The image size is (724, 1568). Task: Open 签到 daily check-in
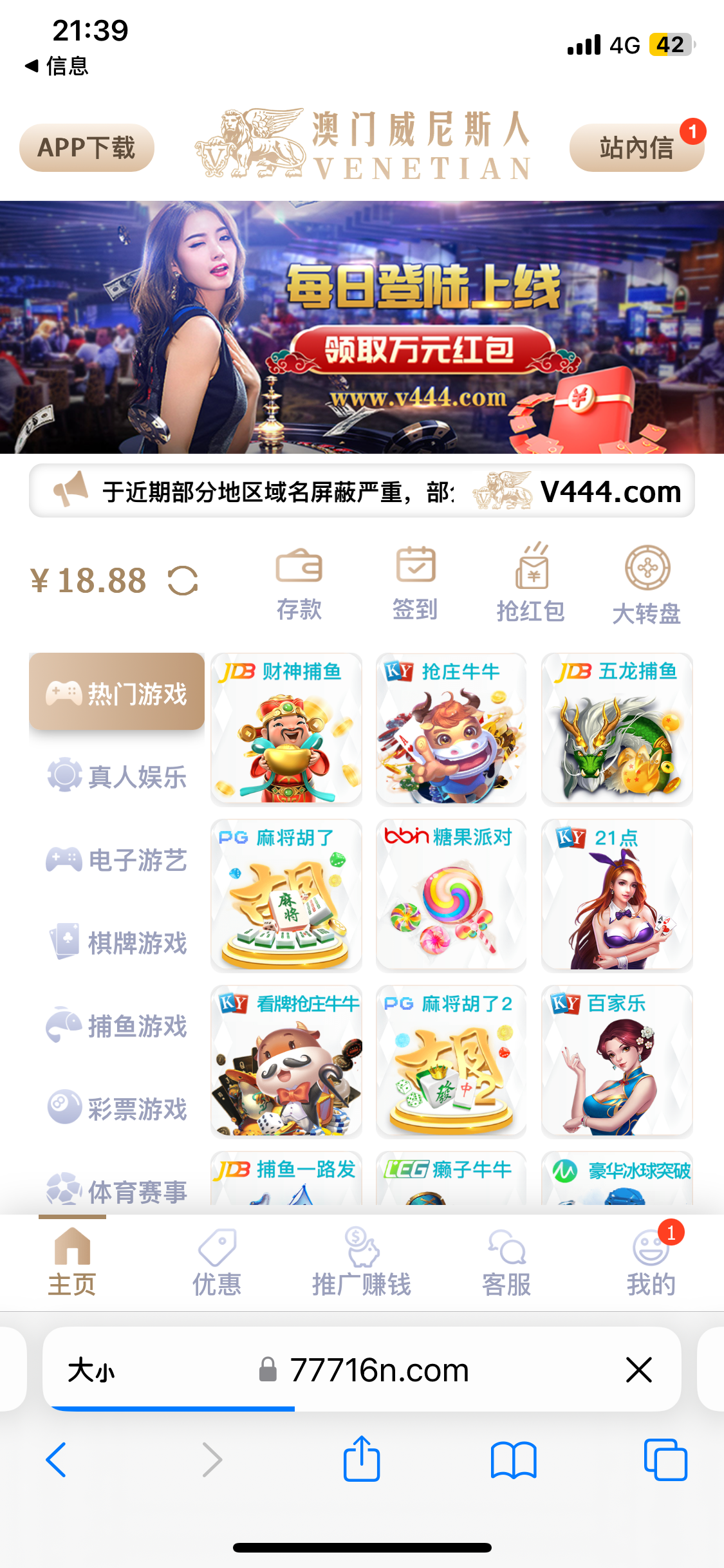[x=415, y=584]
